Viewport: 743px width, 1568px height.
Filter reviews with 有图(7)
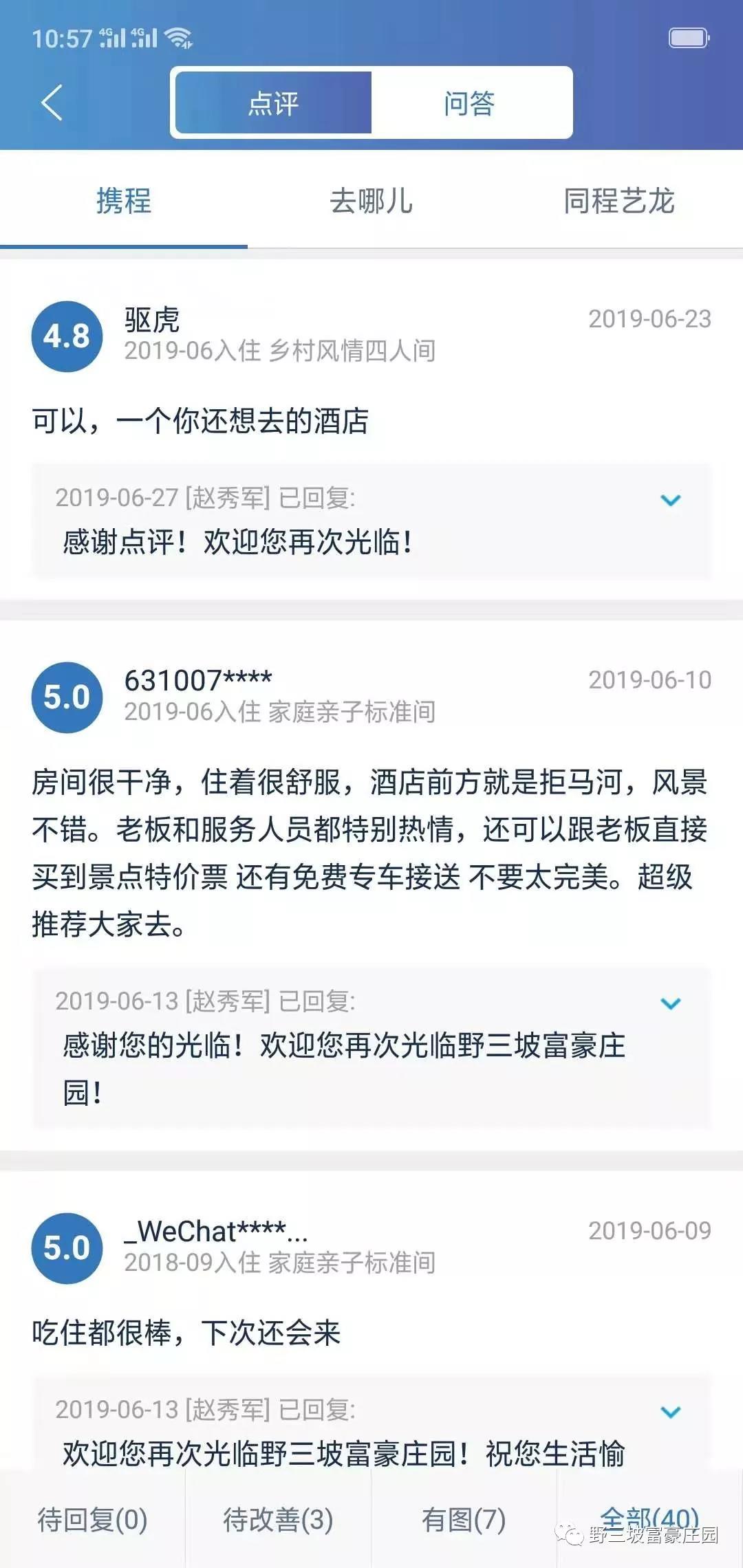pyautogui.click(x=464, y=1519)
